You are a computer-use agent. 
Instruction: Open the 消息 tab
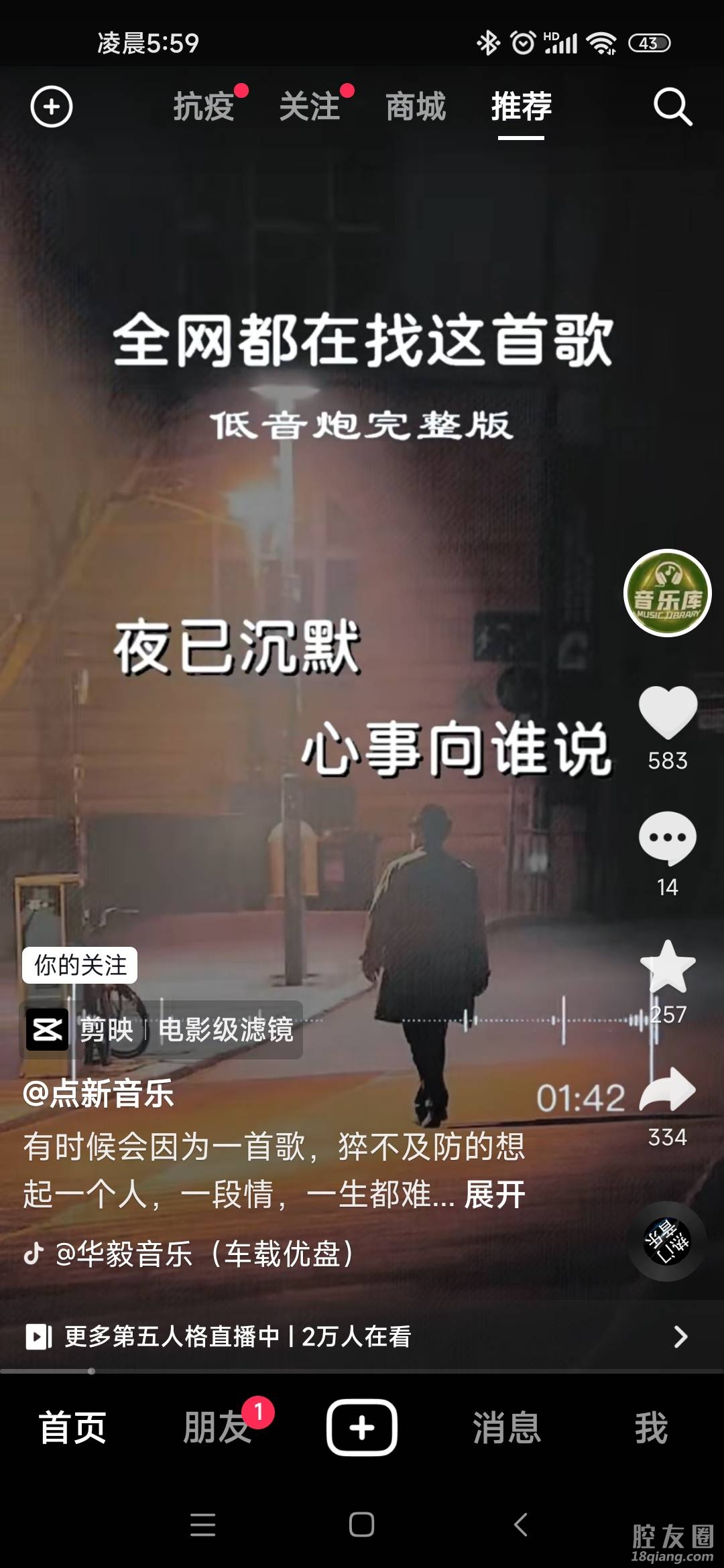[x=507, y=1427]
